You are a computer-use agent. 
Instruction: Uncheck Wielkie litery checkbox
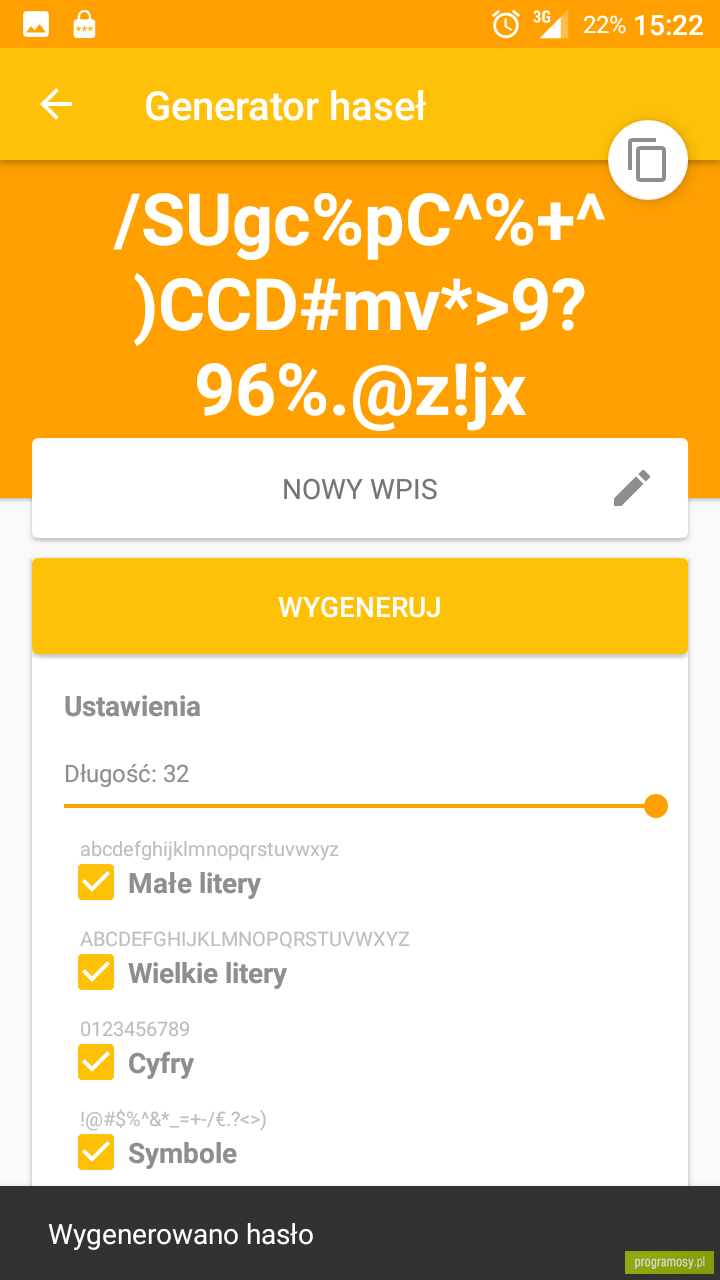tap(96, 973)
